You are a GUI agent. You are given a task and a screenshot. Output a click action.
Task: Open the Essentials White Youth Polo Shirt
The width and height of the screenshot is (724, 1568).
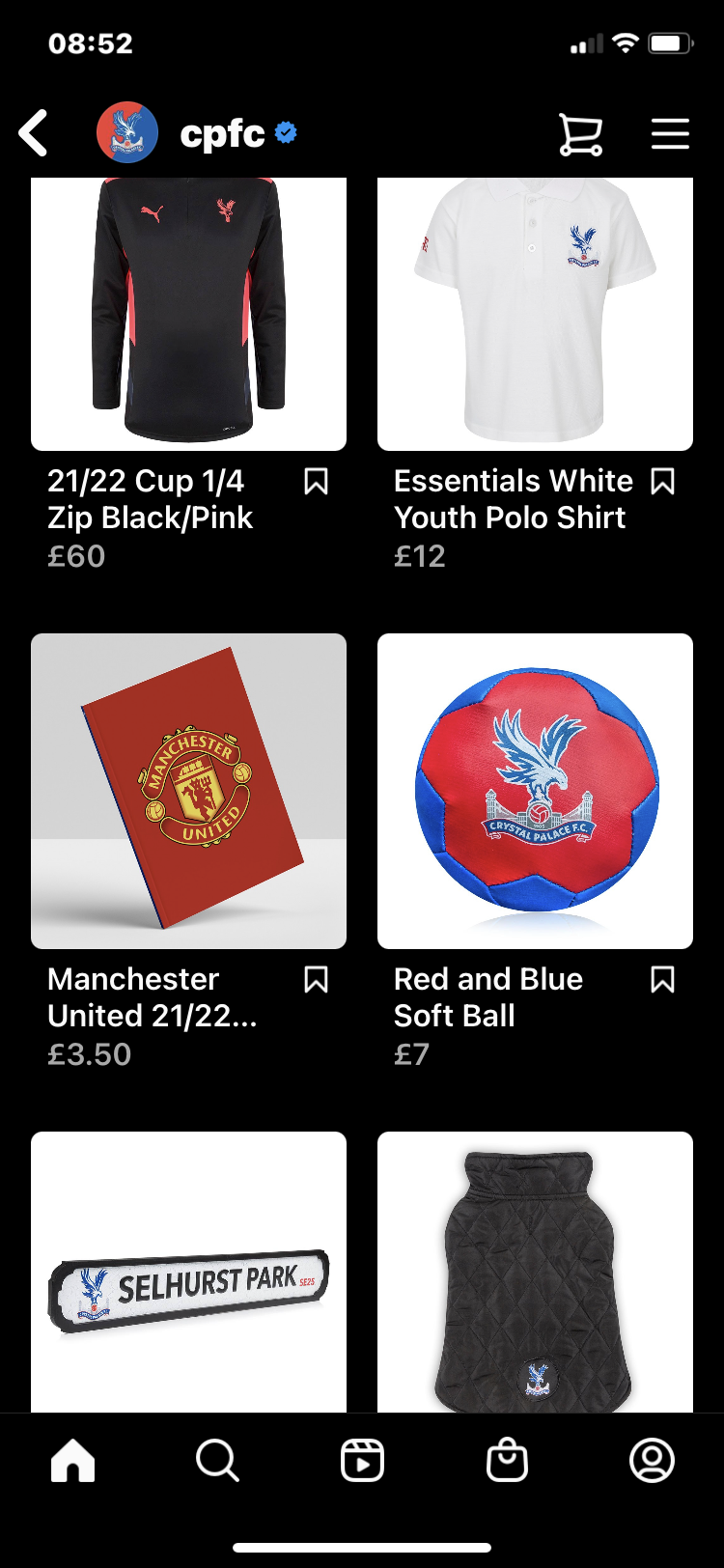535,314
